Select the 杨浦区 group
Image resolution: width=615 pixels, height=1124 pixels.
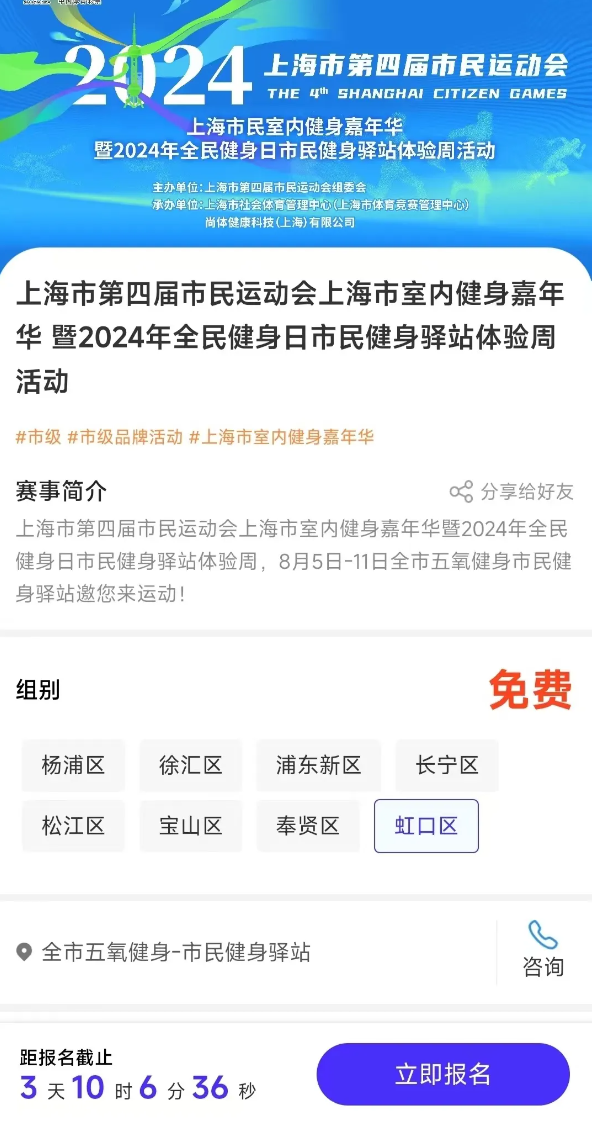pyautogui.click(x=73, y=766)
